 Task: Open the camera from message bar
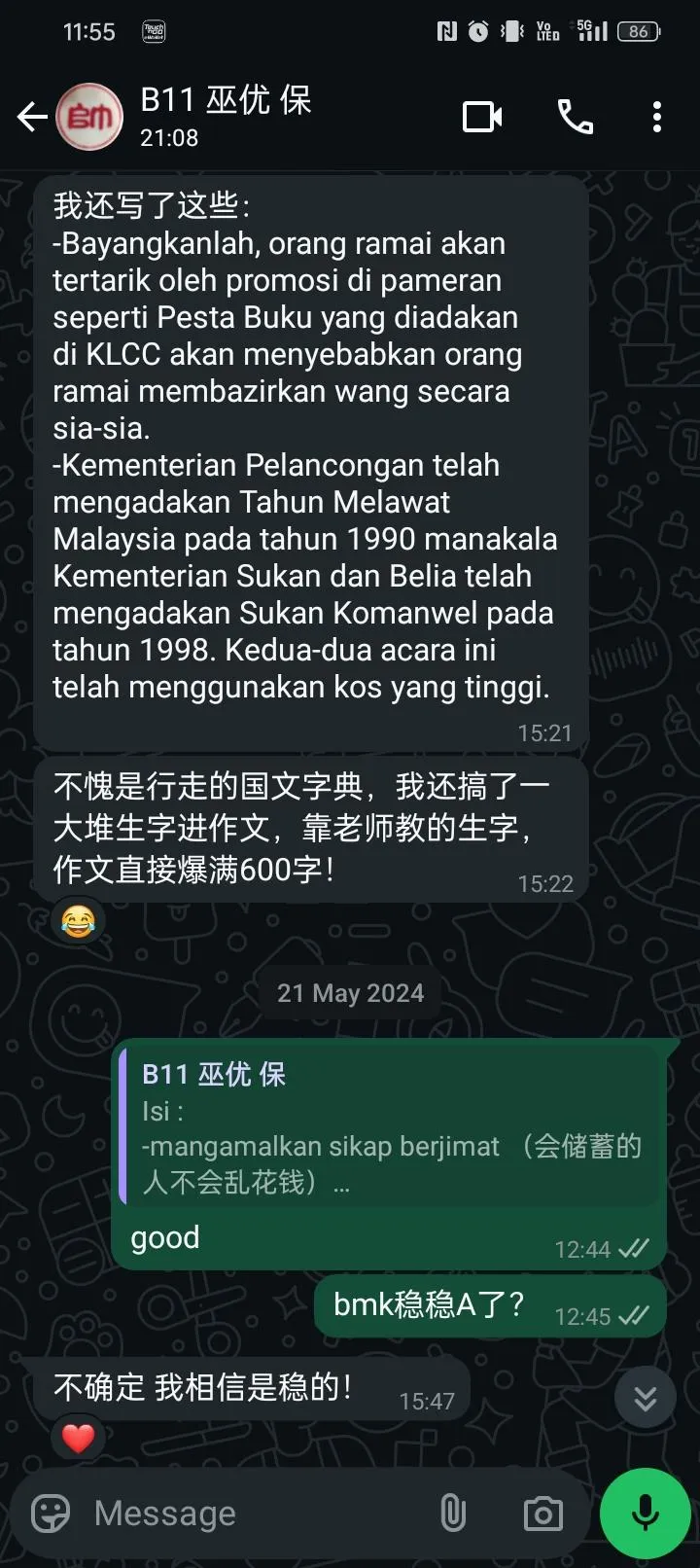(542, 1514)
